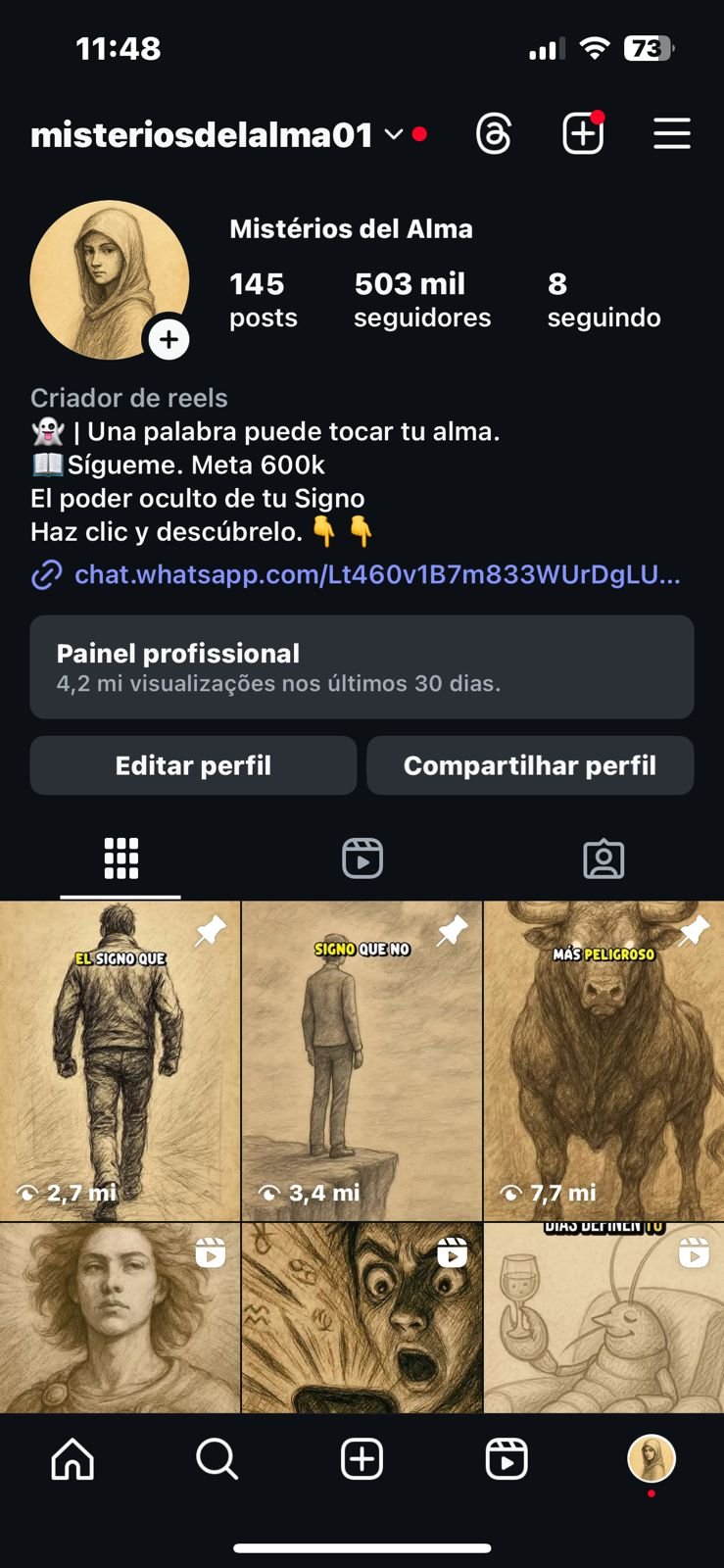Tap Compartilhar perfil button
724x1568 pixels.
coord(530,765)
